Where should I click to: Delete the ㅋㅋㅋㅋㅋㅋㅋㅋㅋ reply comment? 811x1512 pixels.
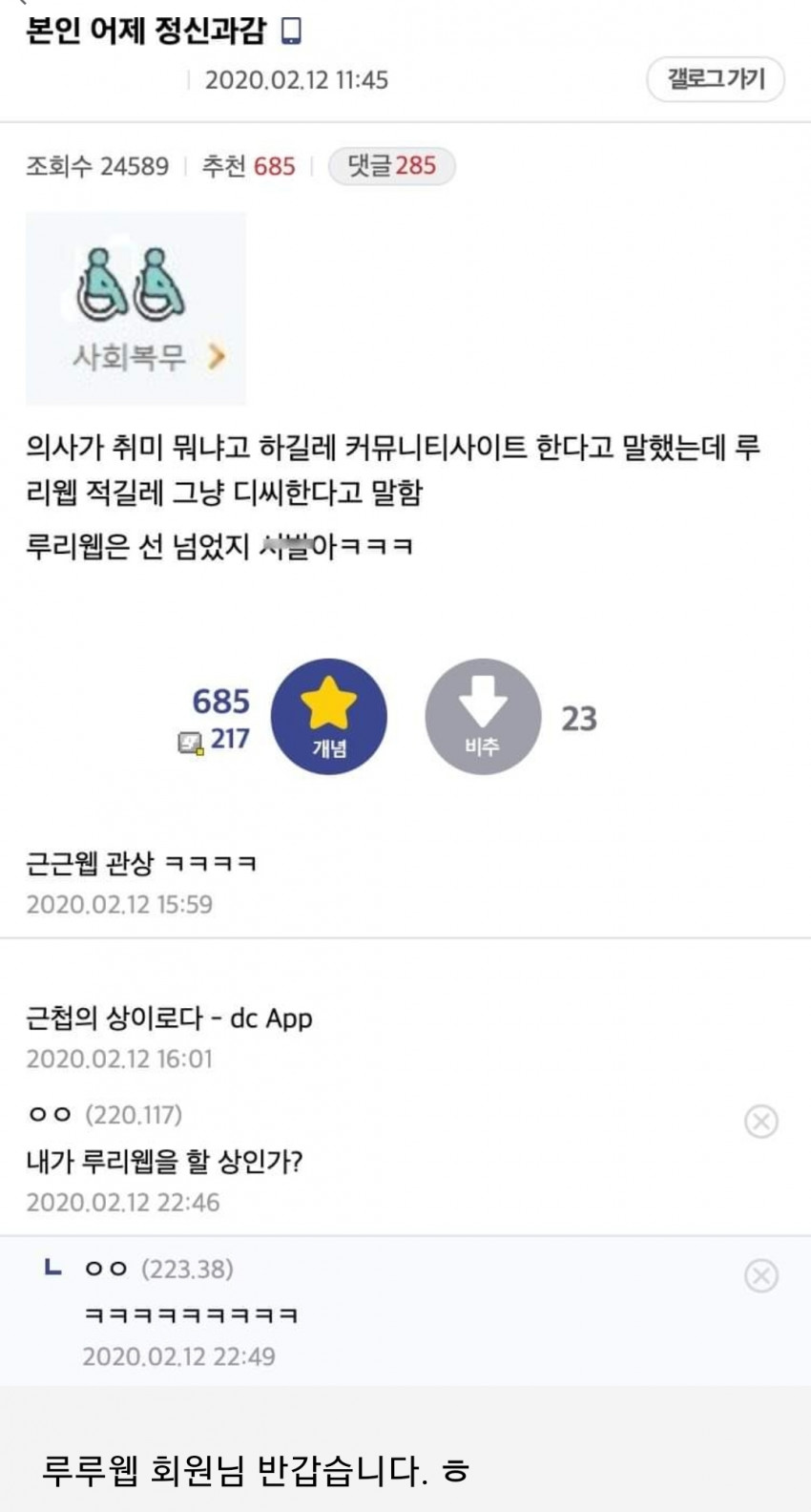click(760, 1275)
